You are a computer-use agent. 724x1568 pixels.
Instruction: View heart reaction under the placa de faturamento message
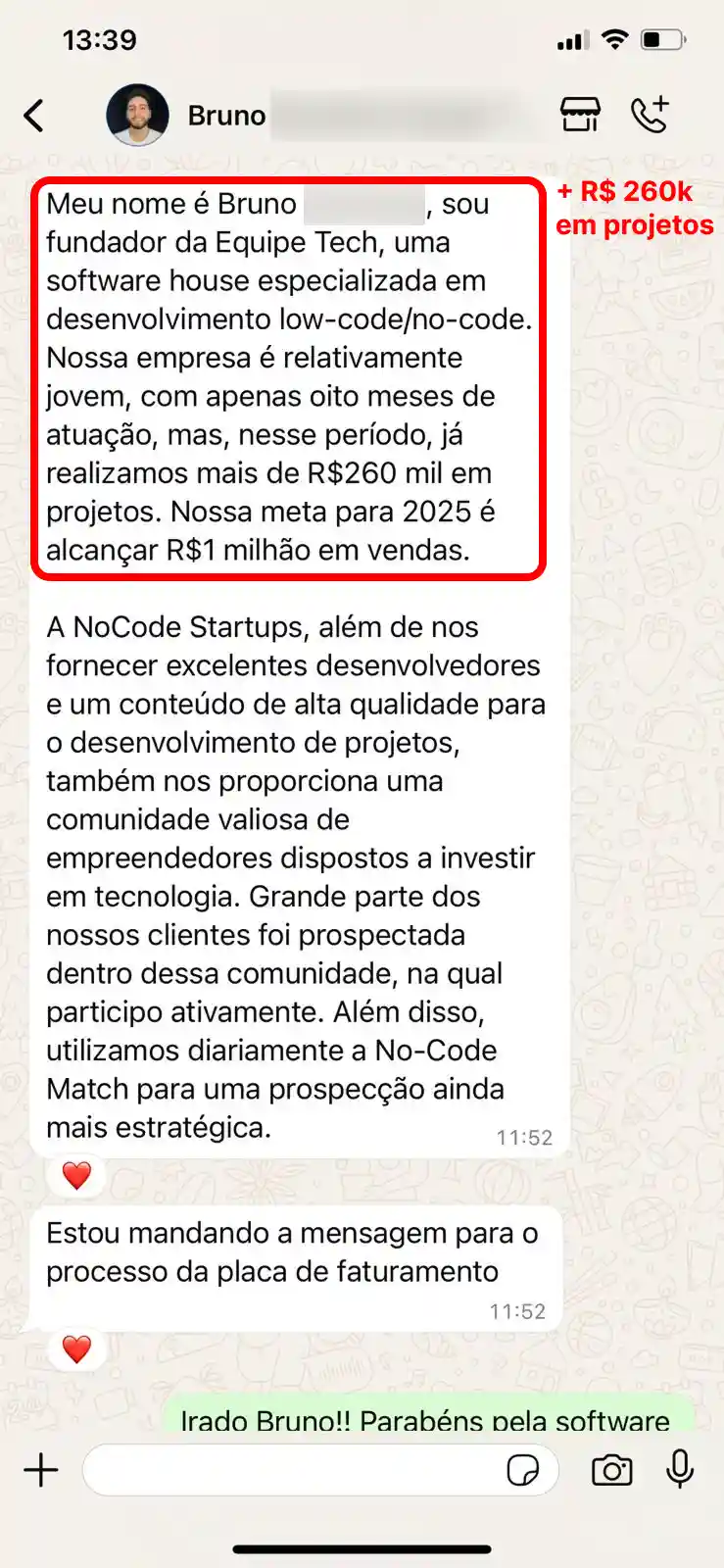76,1349
